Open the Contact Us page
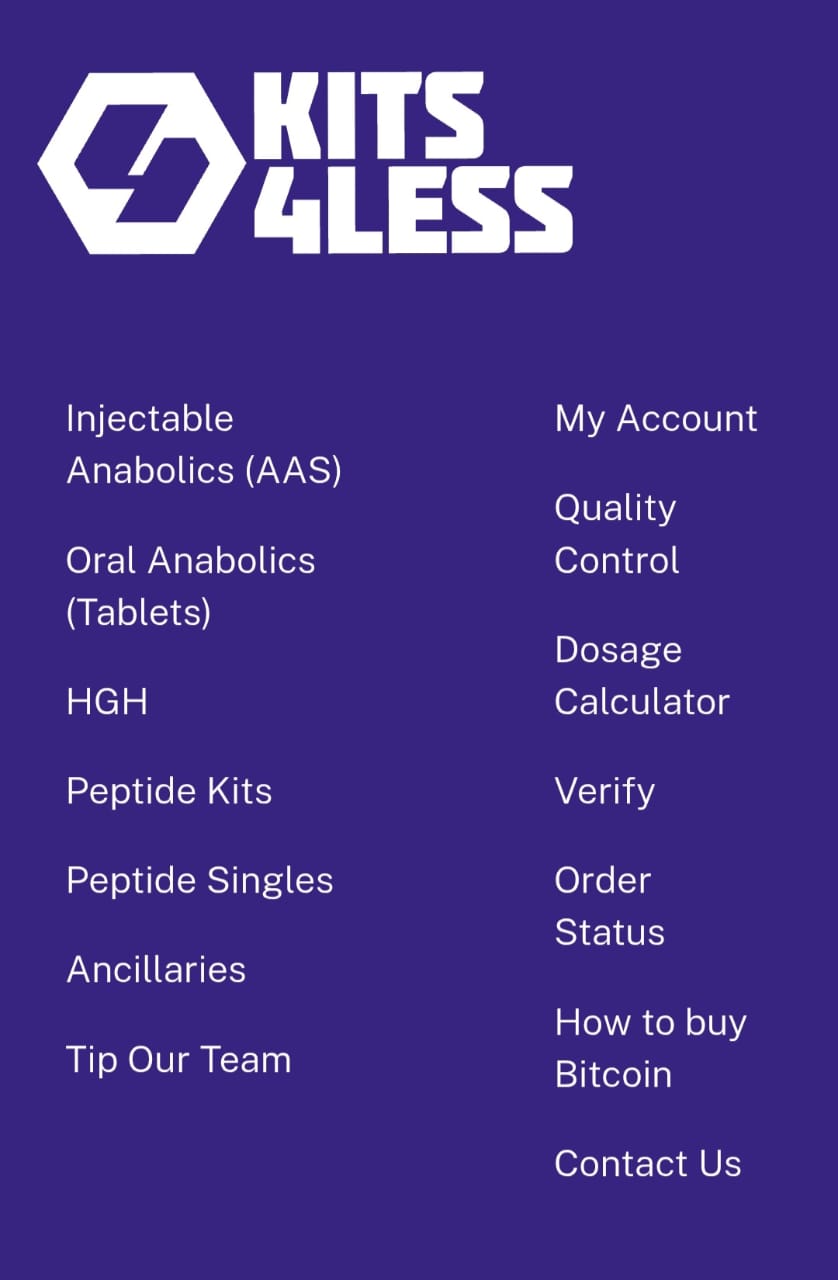 [648, 1164]
